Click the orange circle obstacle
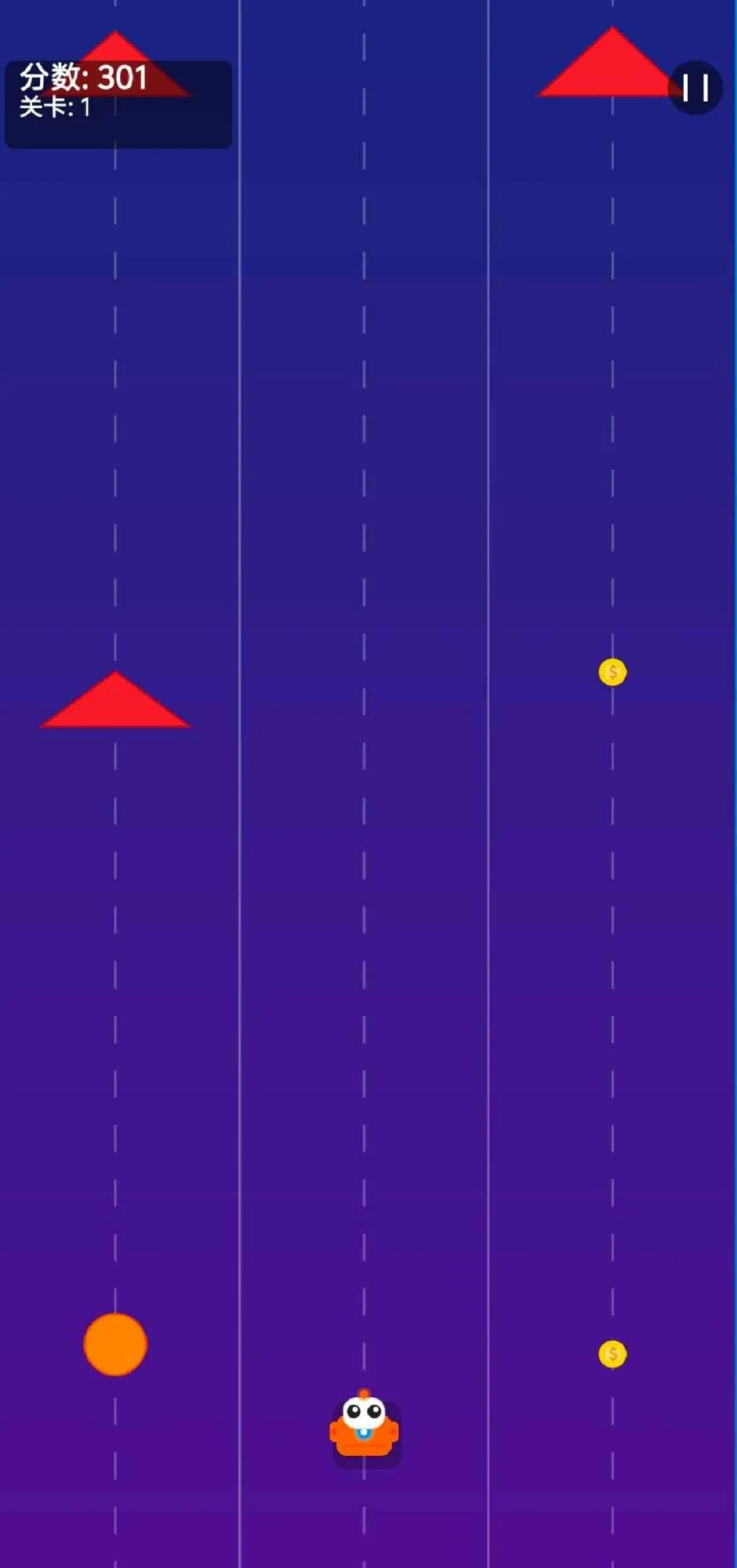The width and height of the screenshot is (737, 1568). tap(114, 1342)
